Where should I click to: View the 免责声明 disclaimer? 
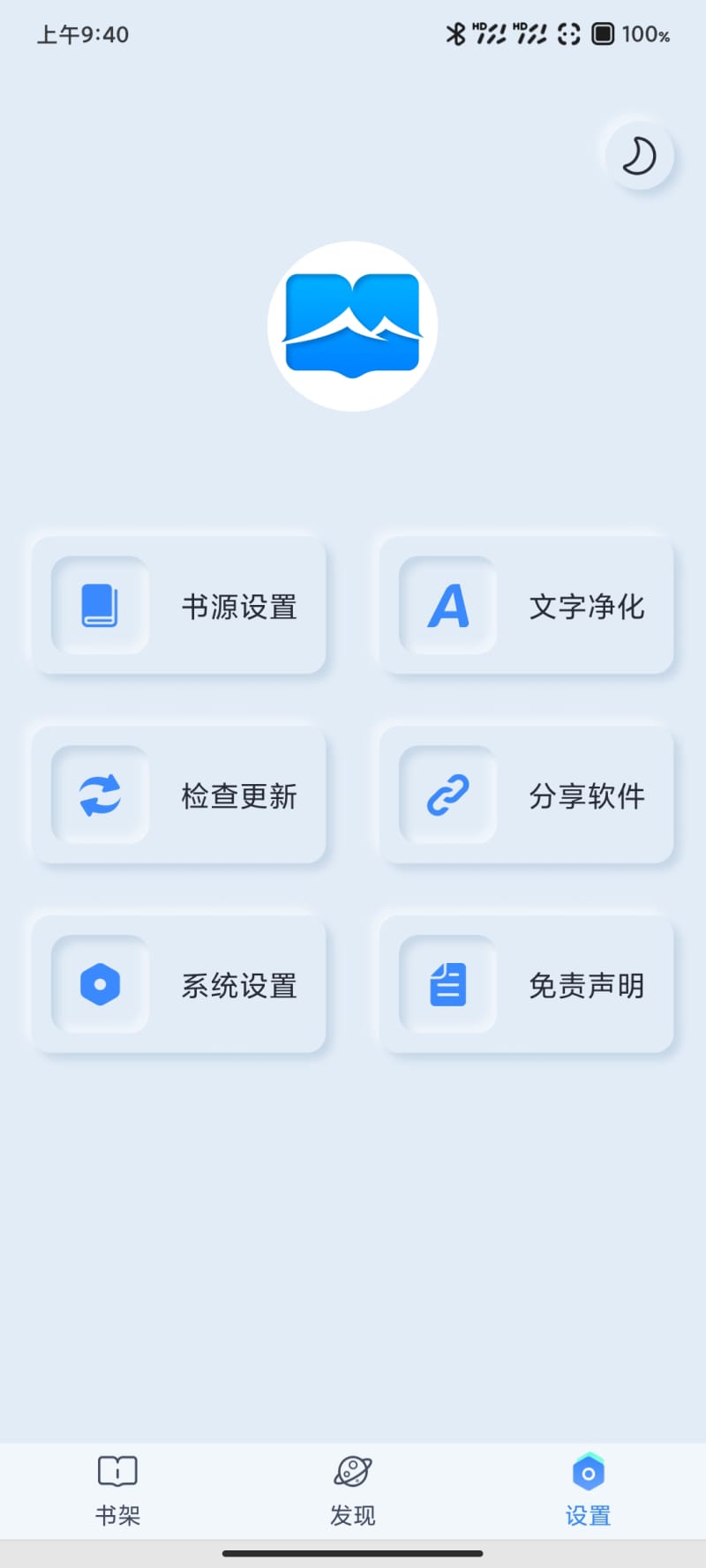[x=526, y=984]
